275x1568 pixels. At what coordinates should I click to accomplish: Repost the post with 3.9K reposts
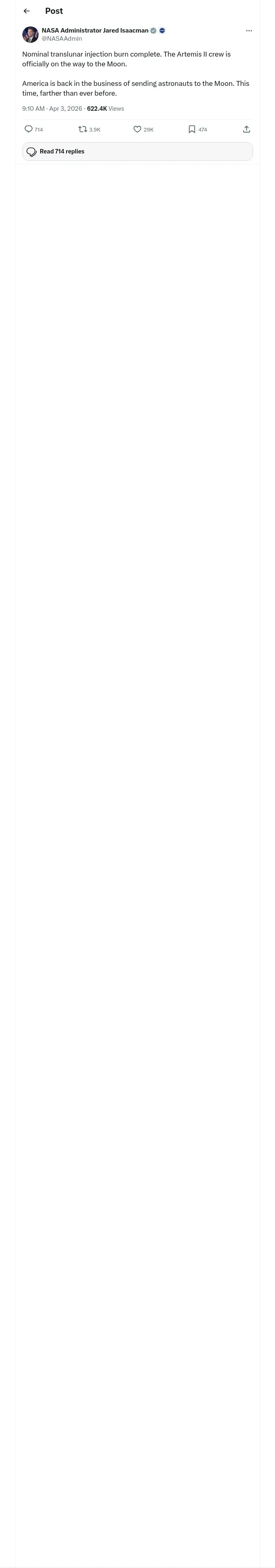(x=89, y=129)
